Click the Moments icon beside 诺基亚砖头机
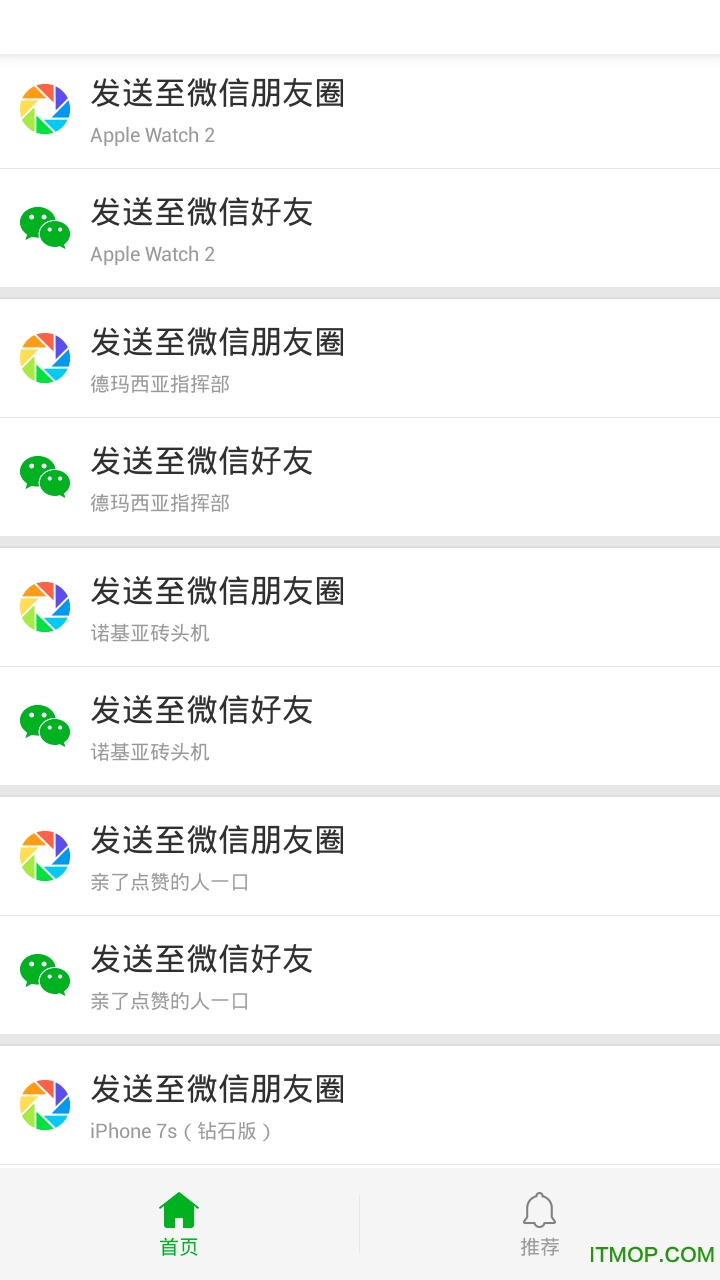Image resolution: width=720 pixels, height=1280 pixels. pos(44,606)
